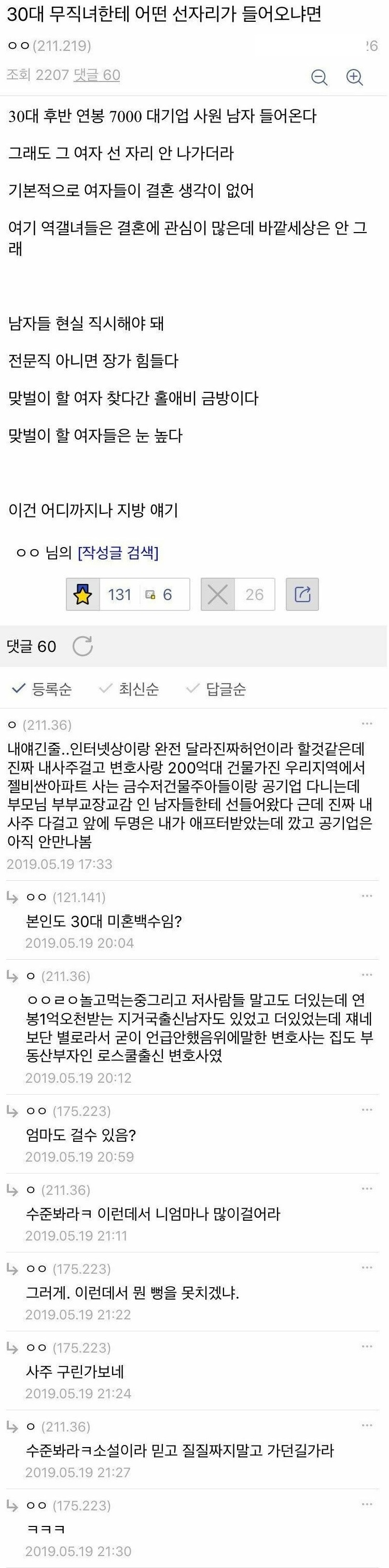
Task: Increase text size with zoom-in magnifier
Action: tap(354, 77)
